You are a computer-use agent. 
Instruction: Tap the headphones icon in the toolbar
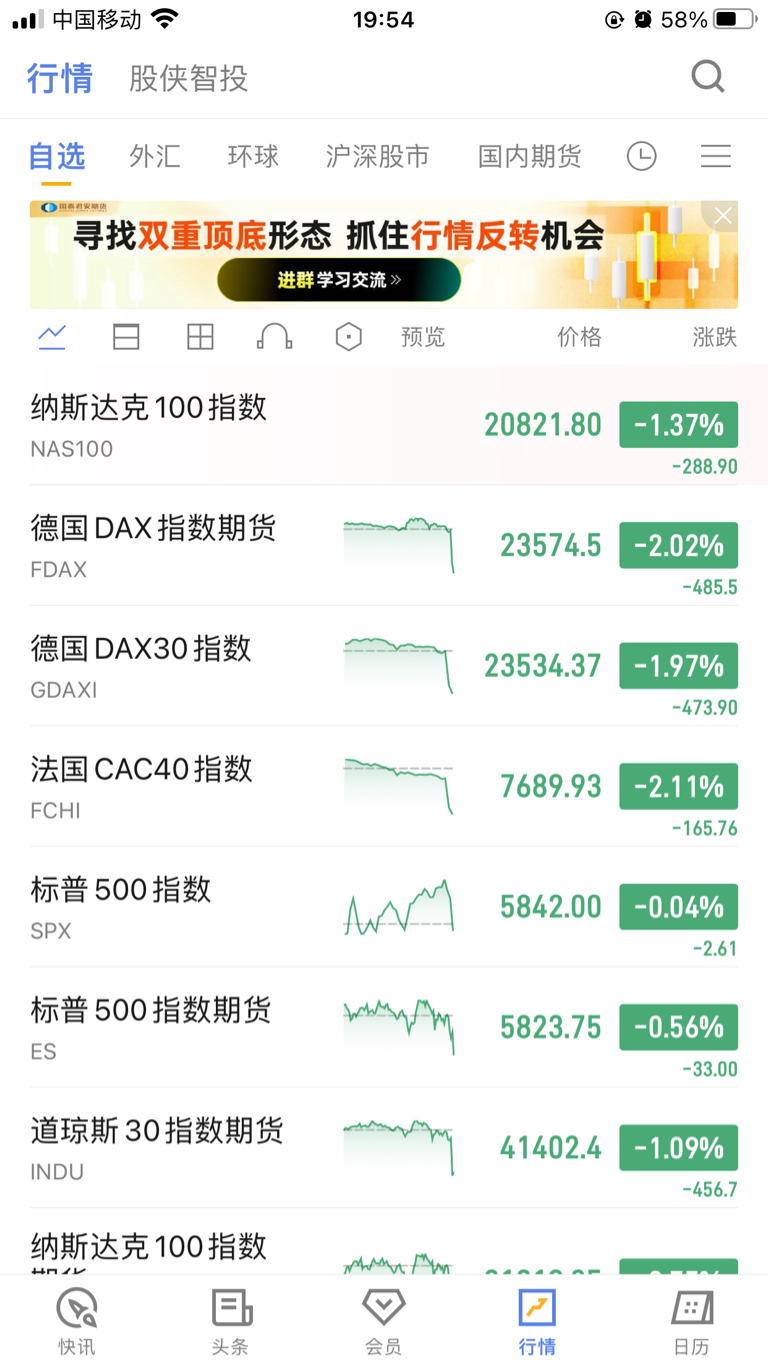274,338
